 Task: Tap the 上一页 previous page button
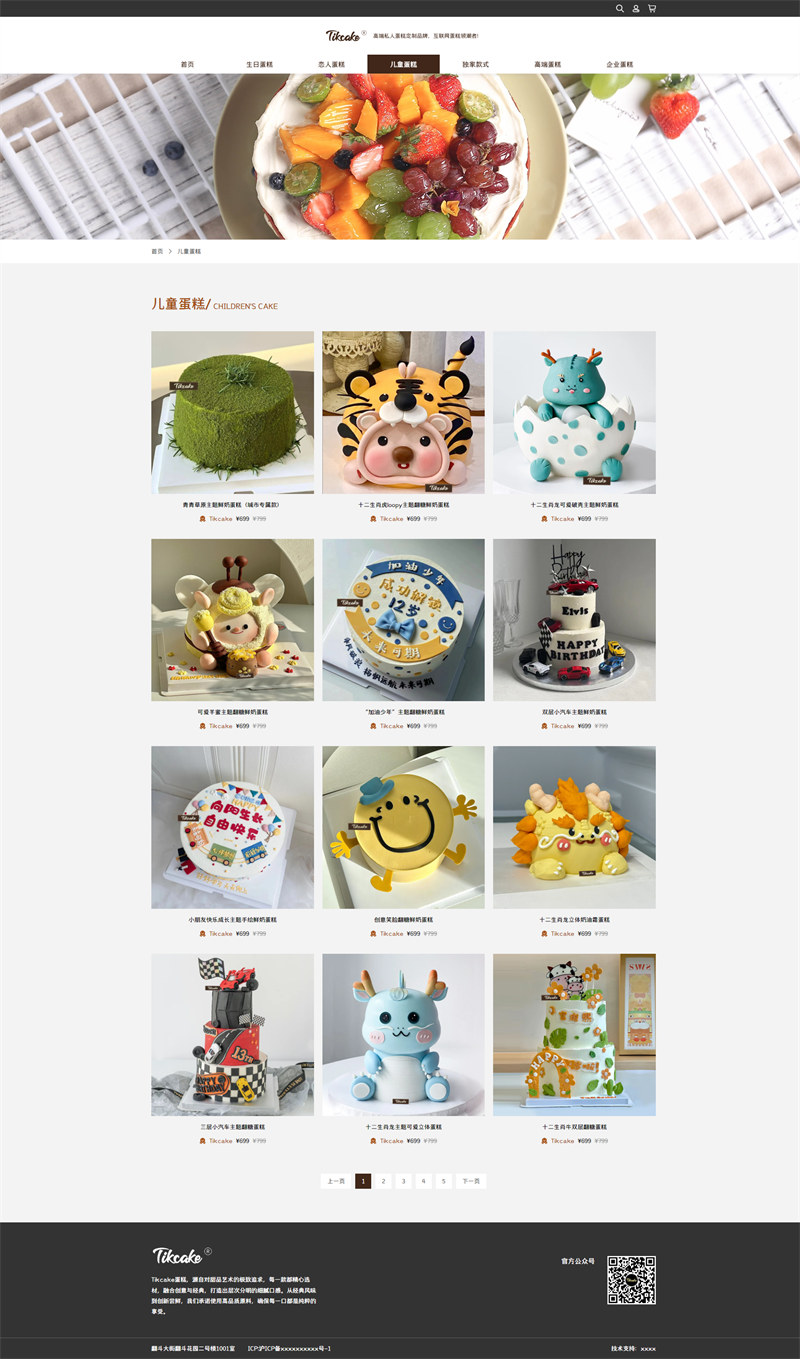coord(336,1181)
